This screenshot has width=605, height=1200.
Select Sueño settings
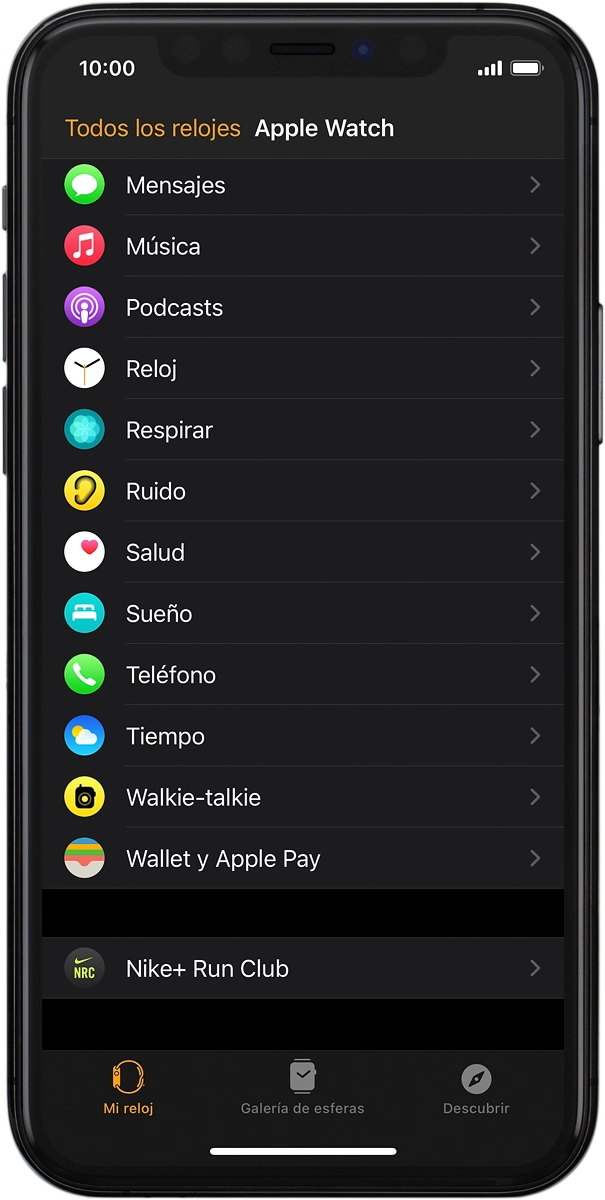pos(303,613)
